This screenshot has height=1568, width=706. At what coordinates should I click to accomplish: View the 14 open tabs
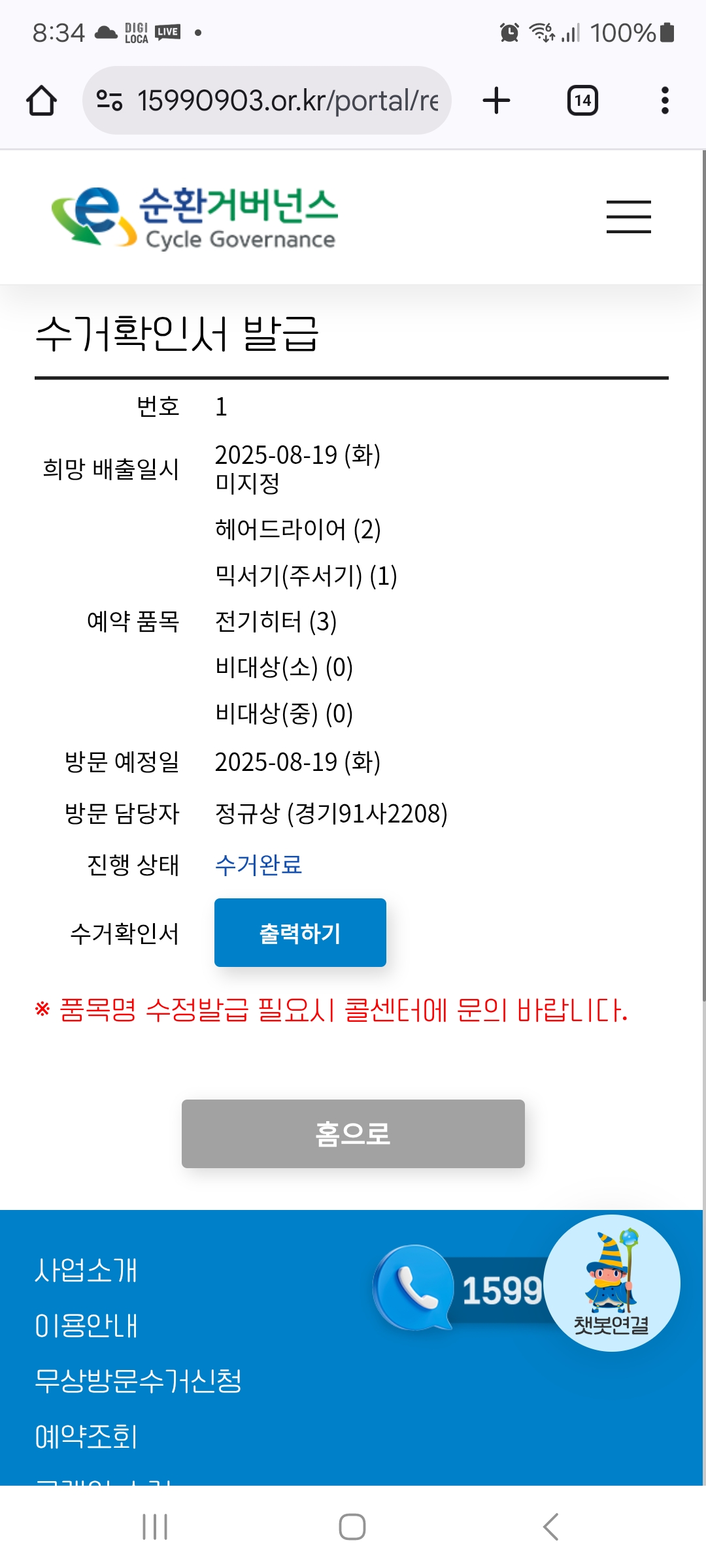click(582, 101)
